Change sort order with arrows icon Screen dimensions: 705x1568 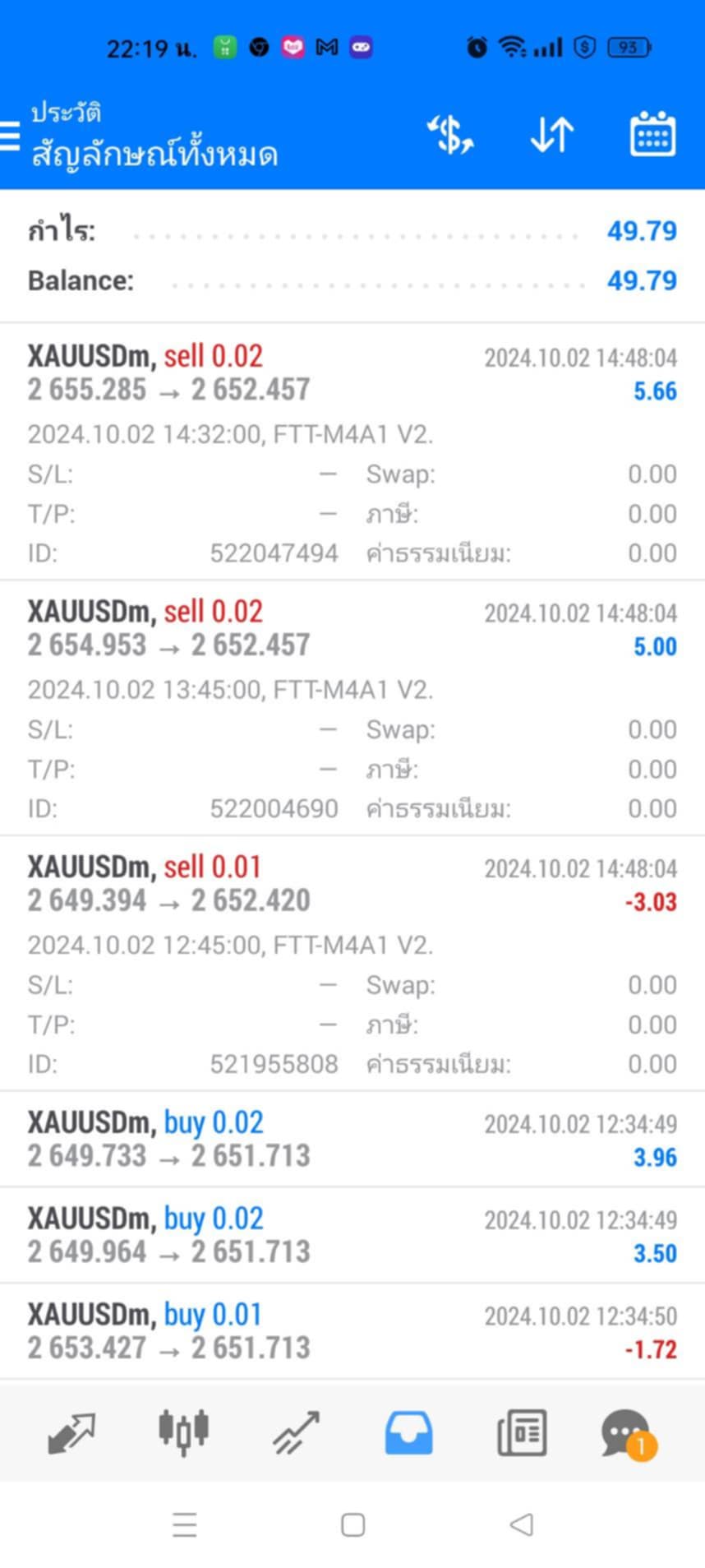pyautogui.click(x=551, y=135)
